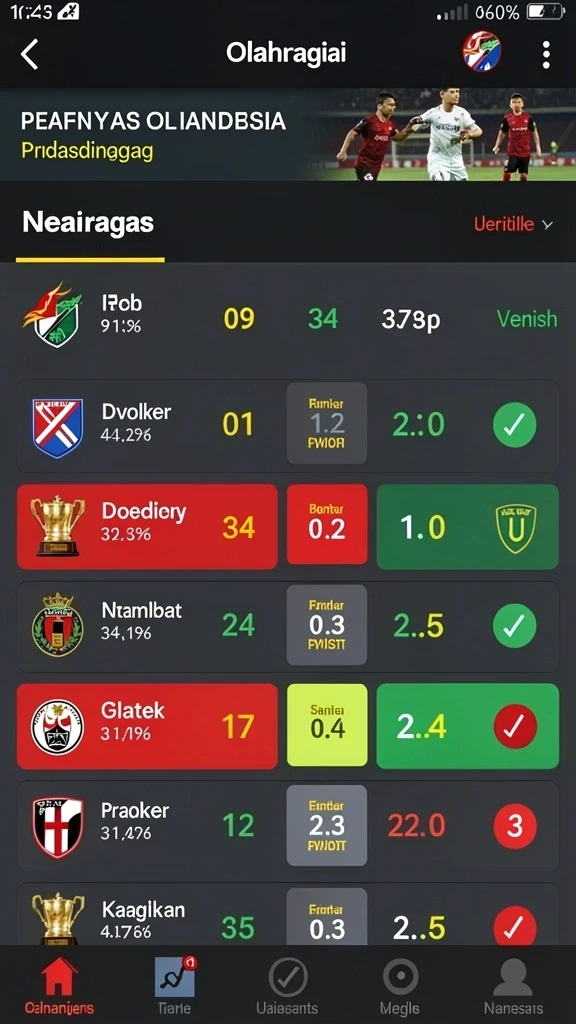Open the Ntamlbat row
This screenshot has height=1024, width=576.
287,627
